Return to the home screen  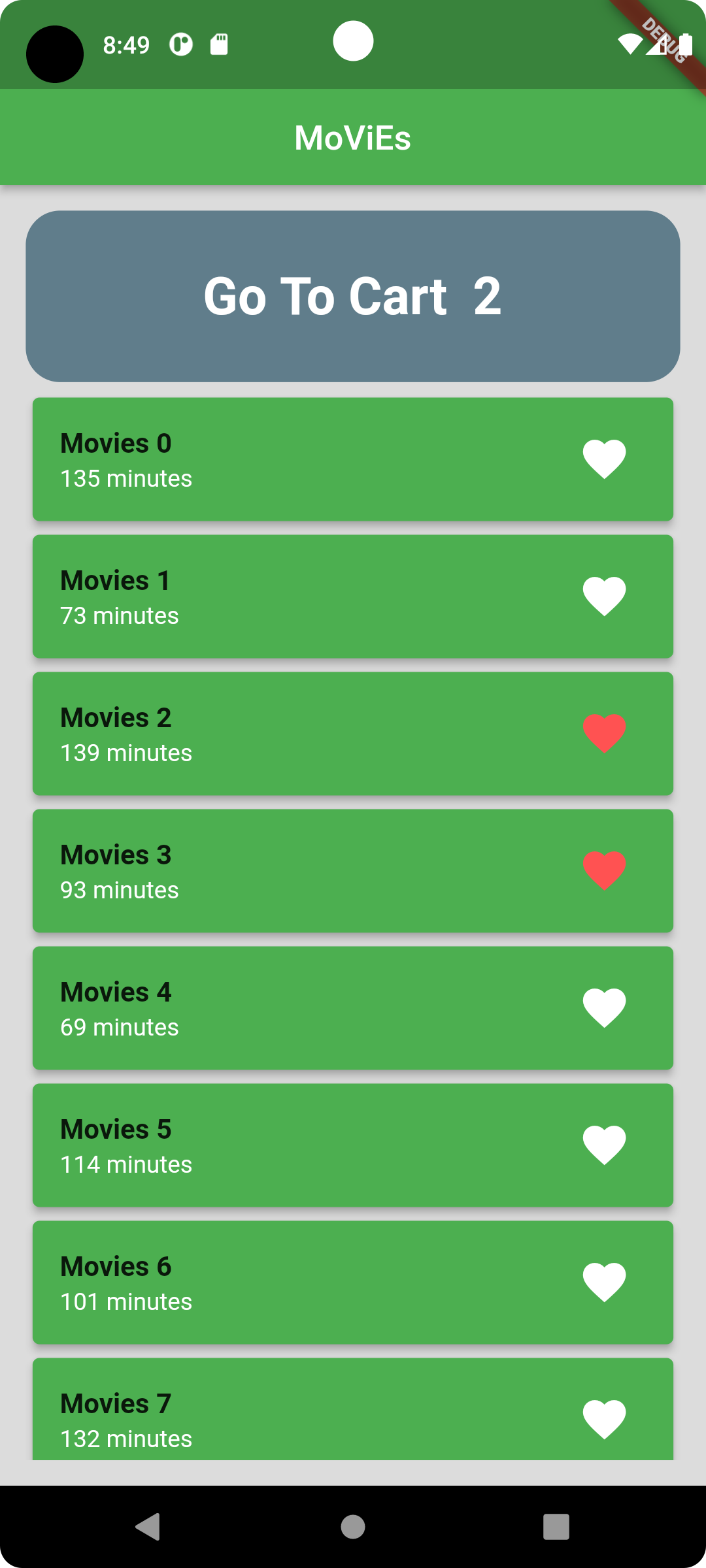coord(353,1527)
